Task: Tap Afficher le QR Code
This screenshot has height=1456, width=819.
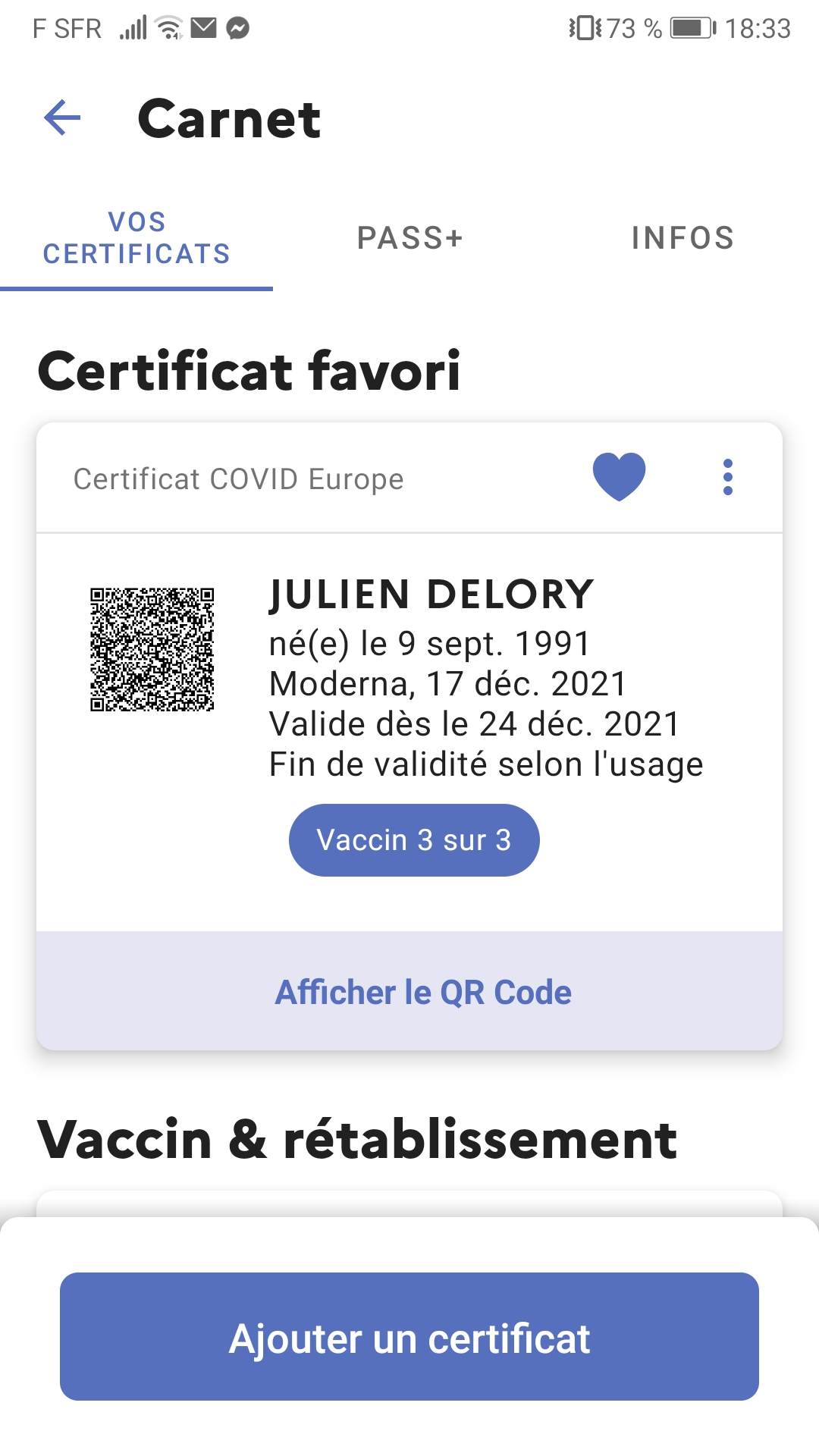Action: (x=423, y=992)
